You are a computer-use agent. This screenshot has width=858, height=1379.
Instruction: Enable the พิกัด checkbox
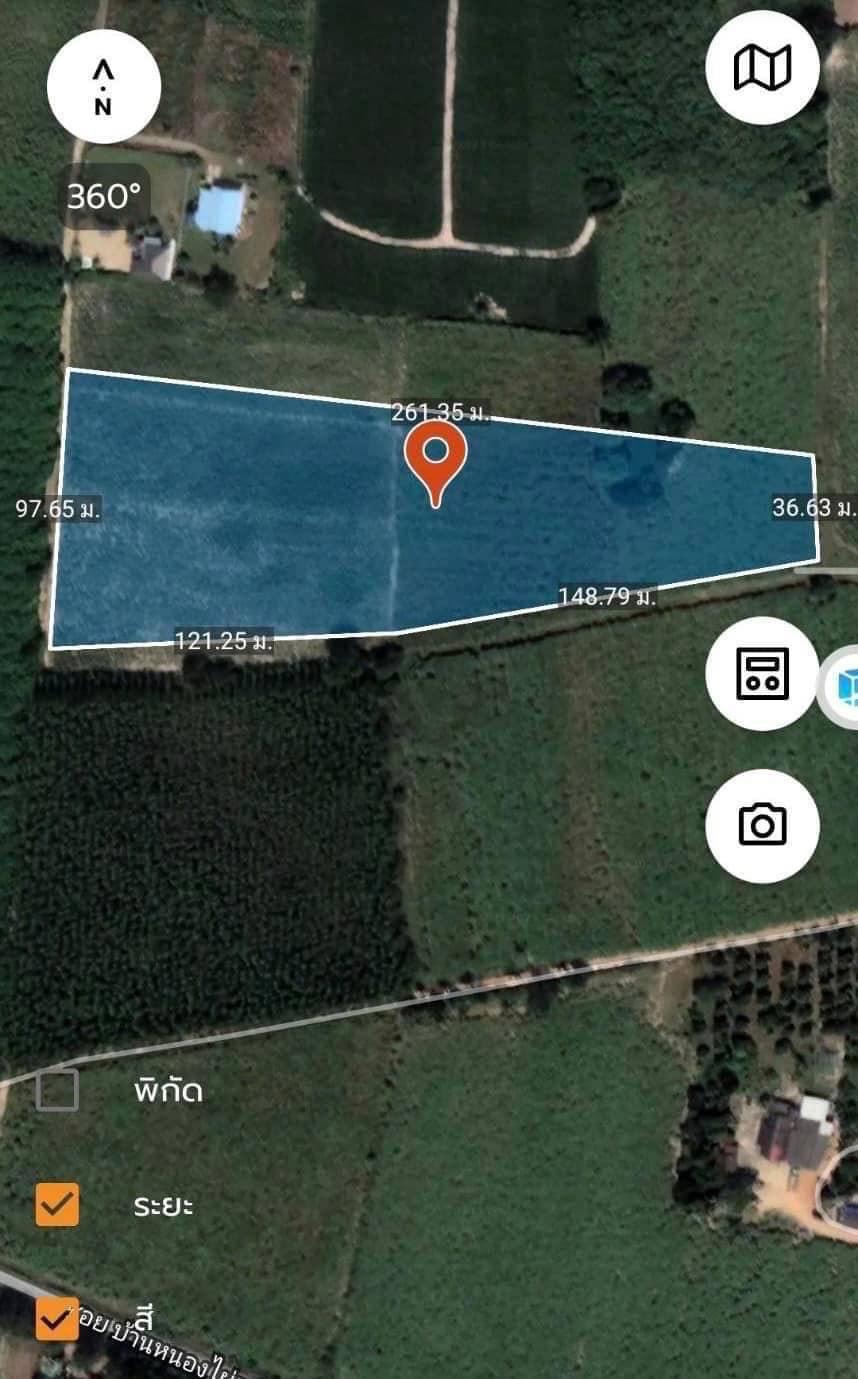[57, 1090]
